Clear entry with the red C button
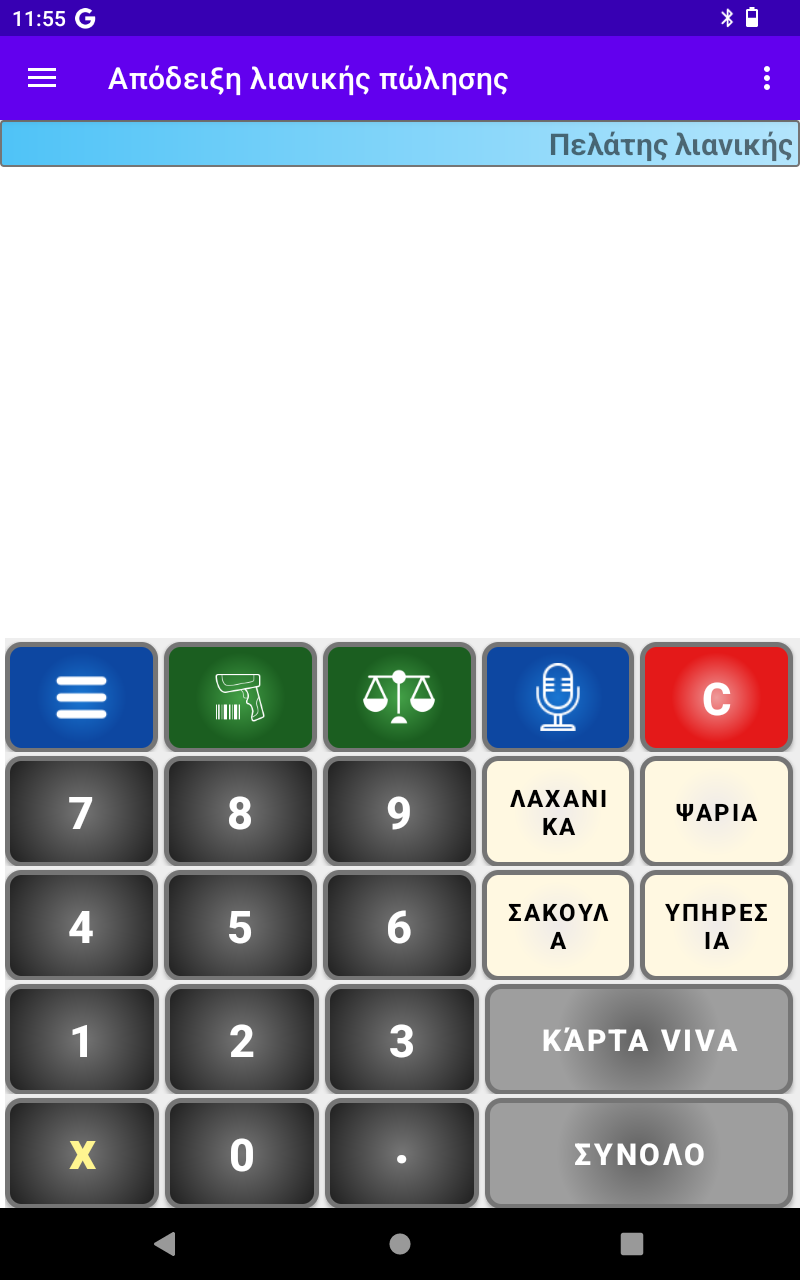This screenshot has height=1280, width=800. pyautogui.click(x=716, y=697)
